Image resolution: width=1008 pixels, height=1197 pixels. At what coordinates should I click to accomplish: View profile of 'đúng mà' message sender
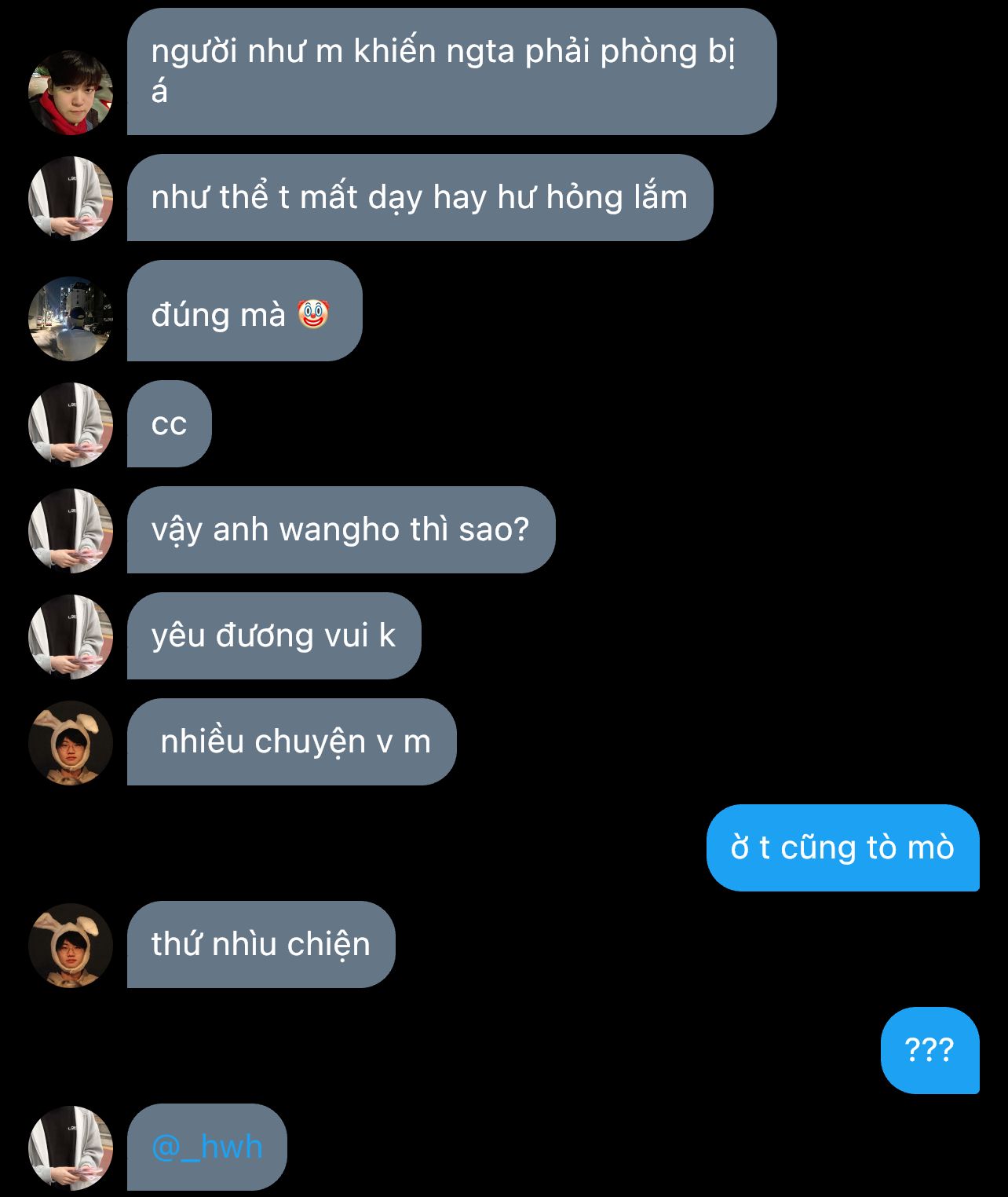coord(71,319)
